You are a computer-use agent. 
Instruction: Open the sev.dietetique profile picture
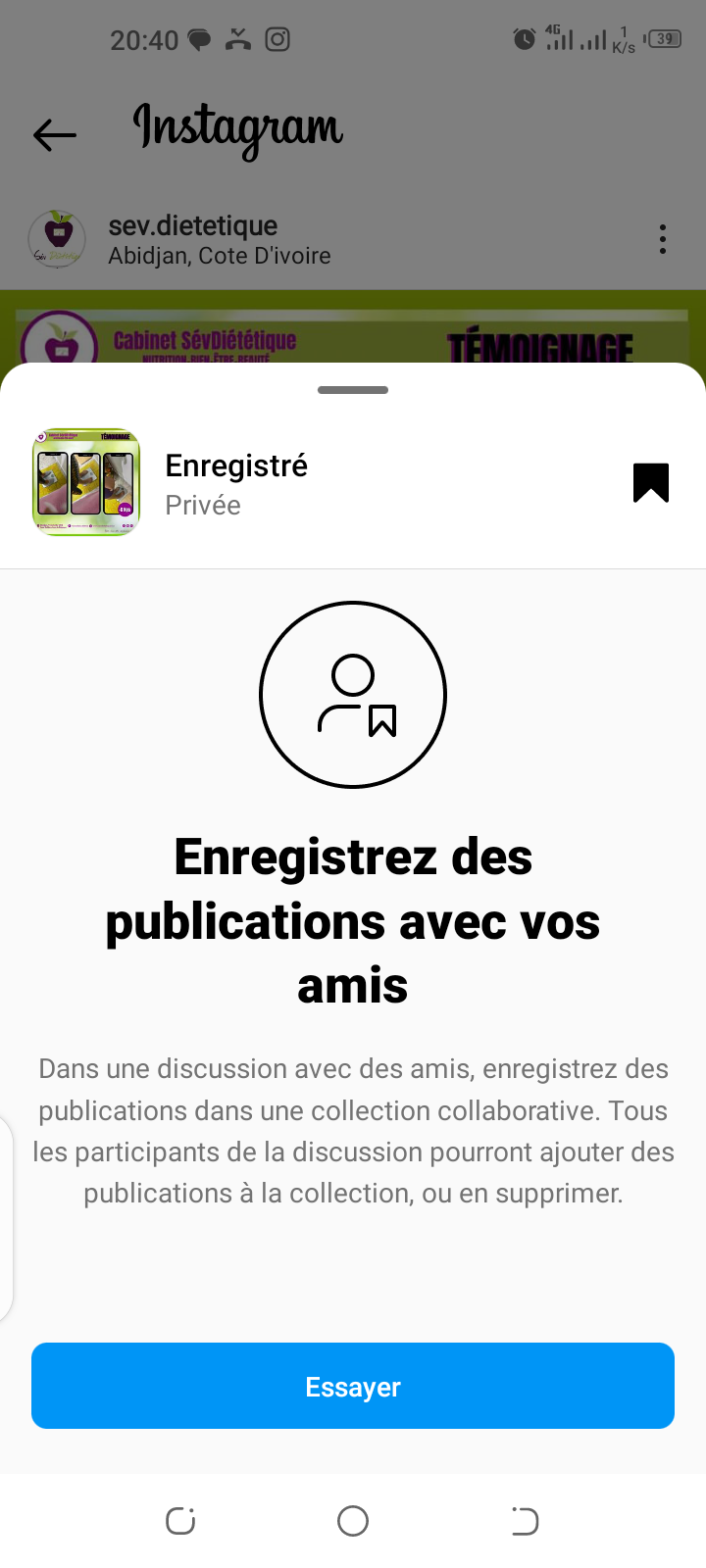[x=58, y=239]
